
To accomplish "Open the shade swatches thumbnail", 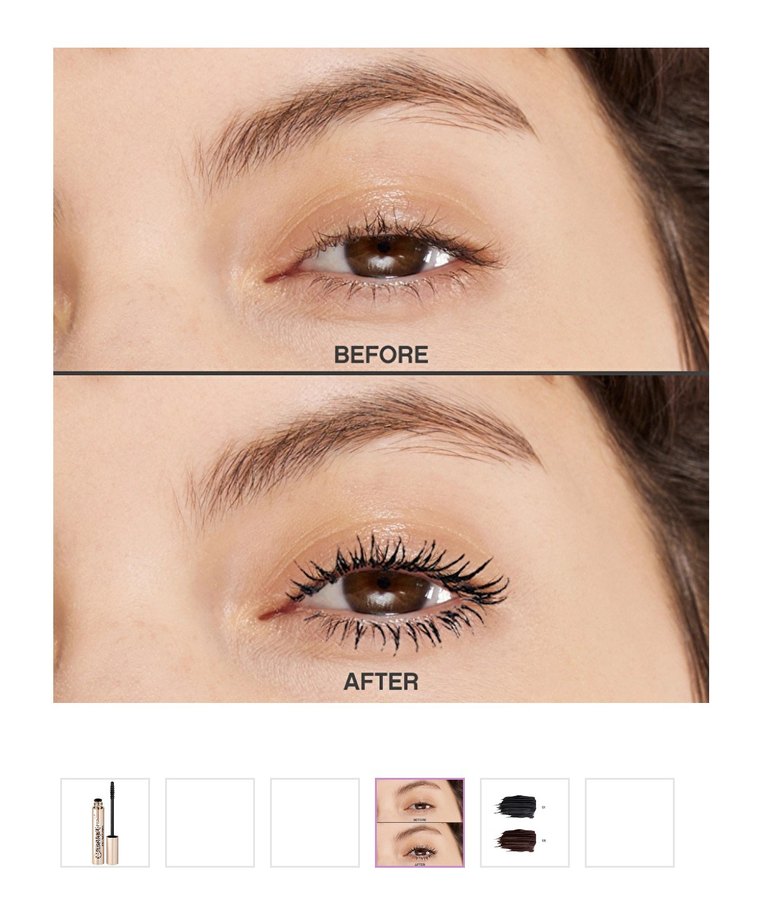I will click(524, 822).
